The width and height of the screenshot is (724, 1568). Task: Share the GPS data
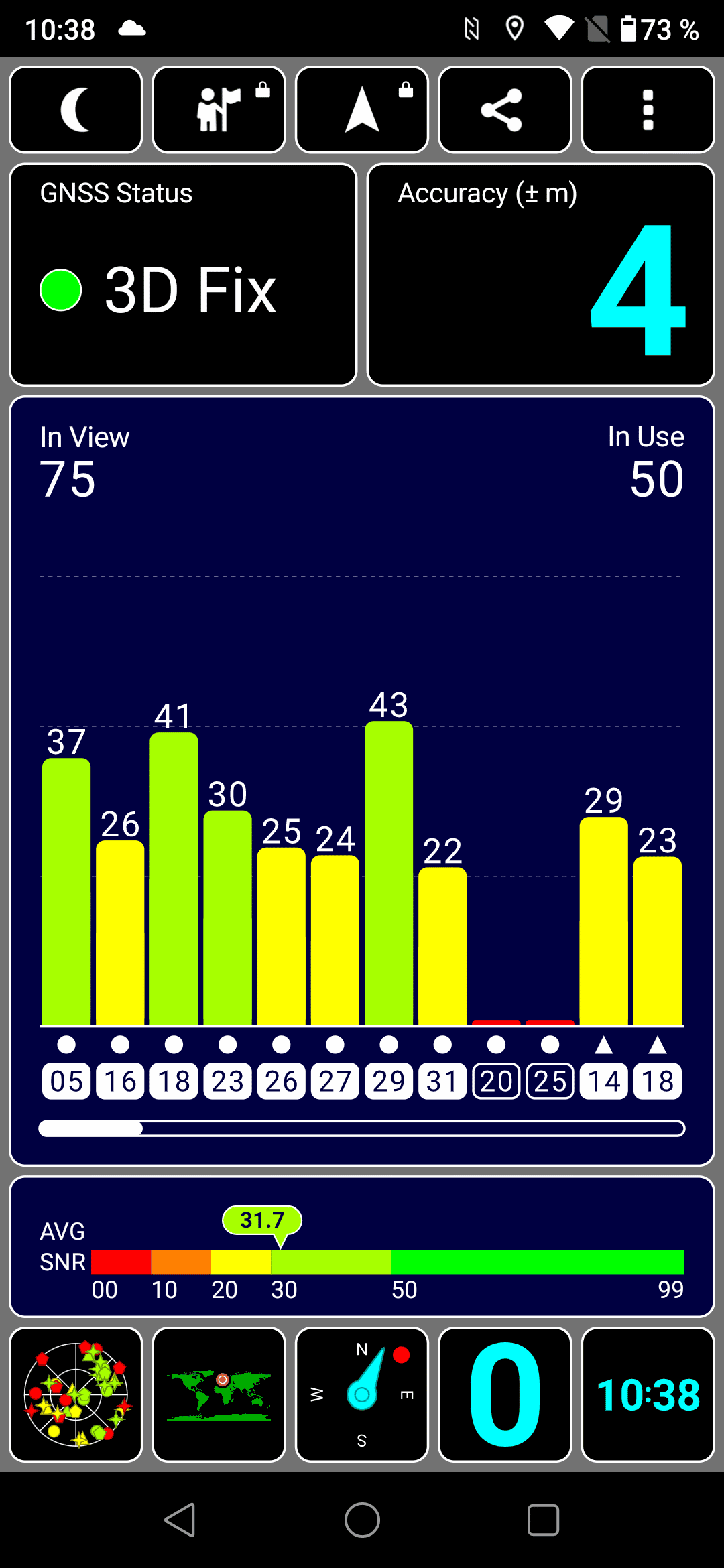point(505,110)
